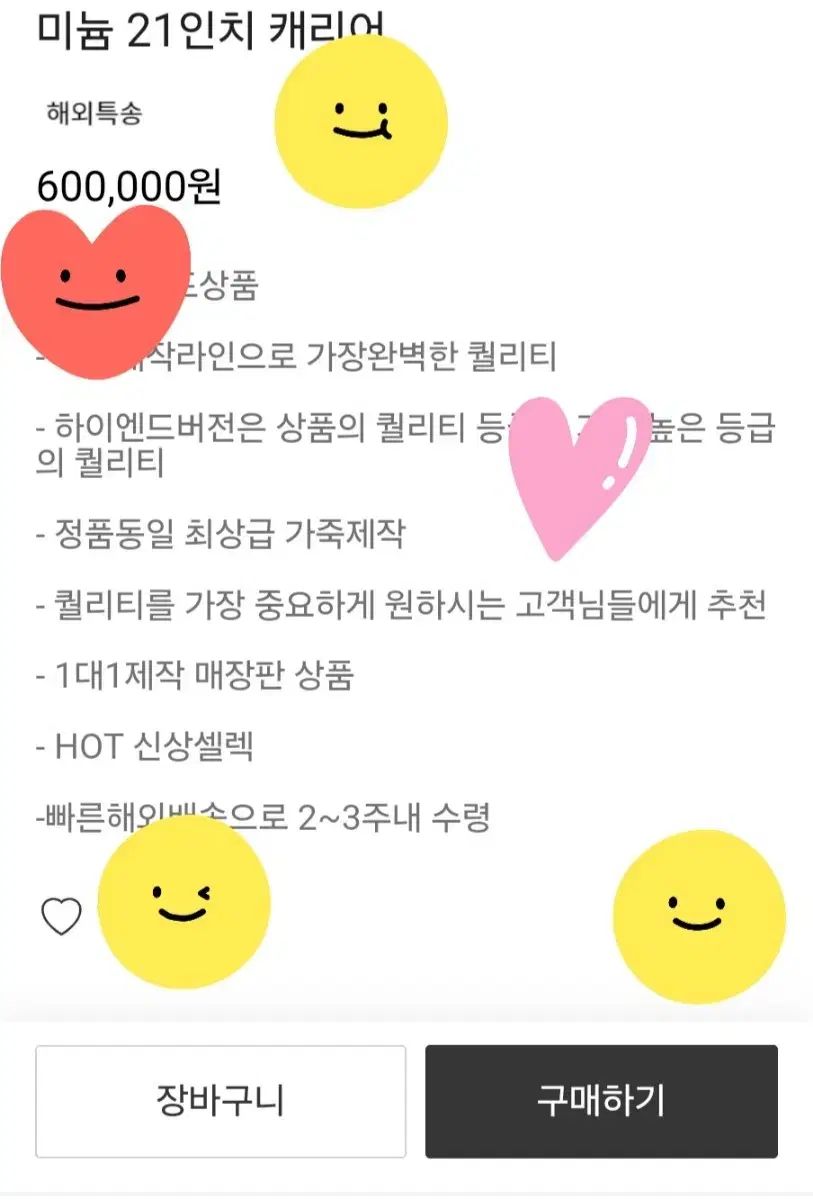Add the product to 장바구니 cart

pos(221,1101)
